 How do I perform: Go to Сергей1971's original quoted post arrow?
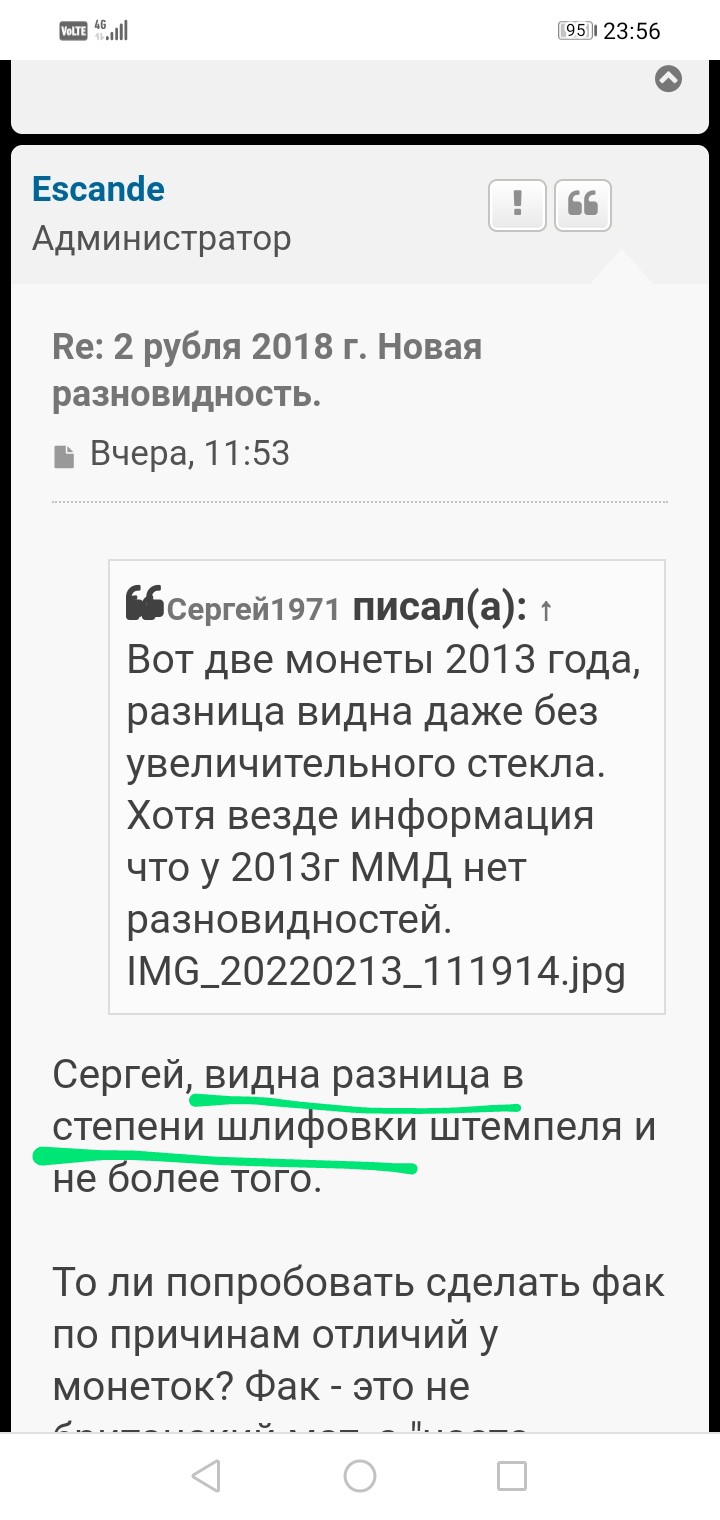tap(545, 610)
